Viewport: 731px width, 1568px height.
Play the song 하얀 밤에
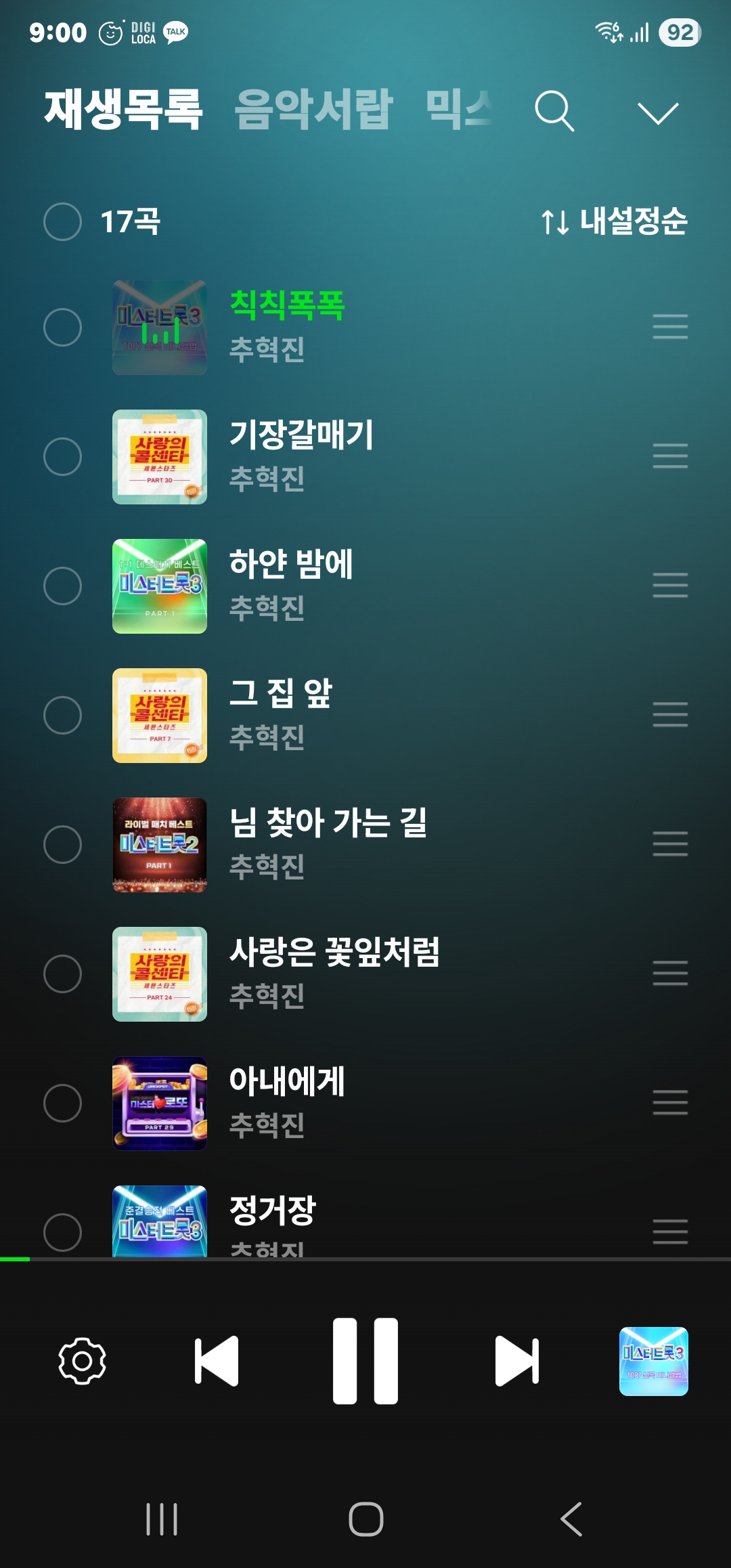(291, 565)
